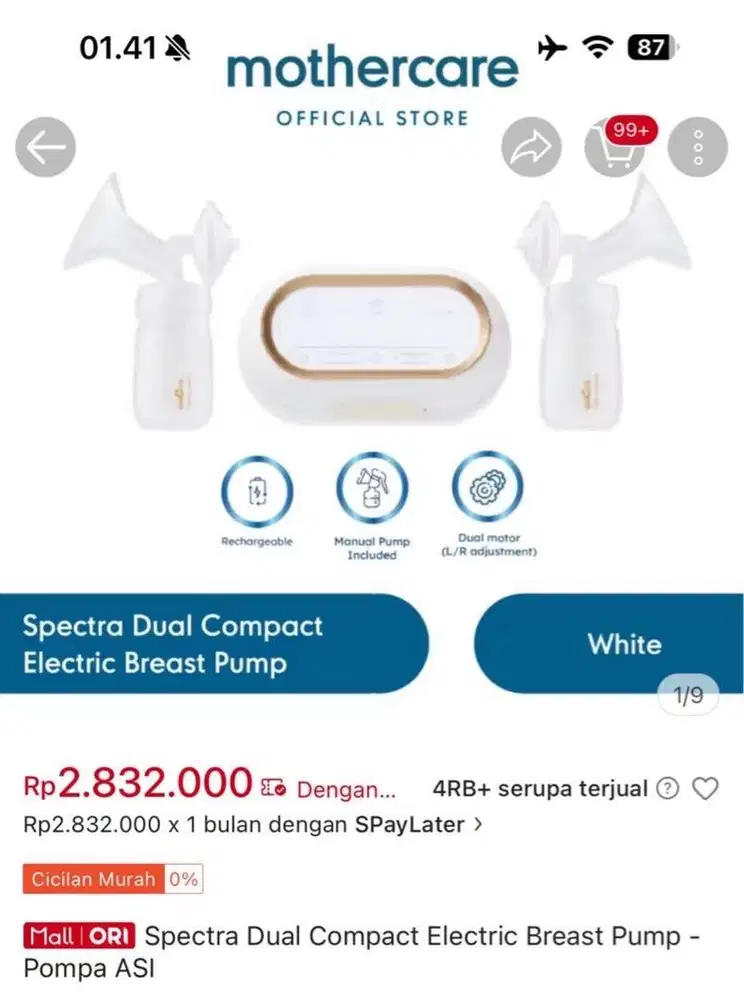Tap the Spectra breast pump product image
Image resolution: width=744 pixels, height=1000 pixels.
[372, 330]
